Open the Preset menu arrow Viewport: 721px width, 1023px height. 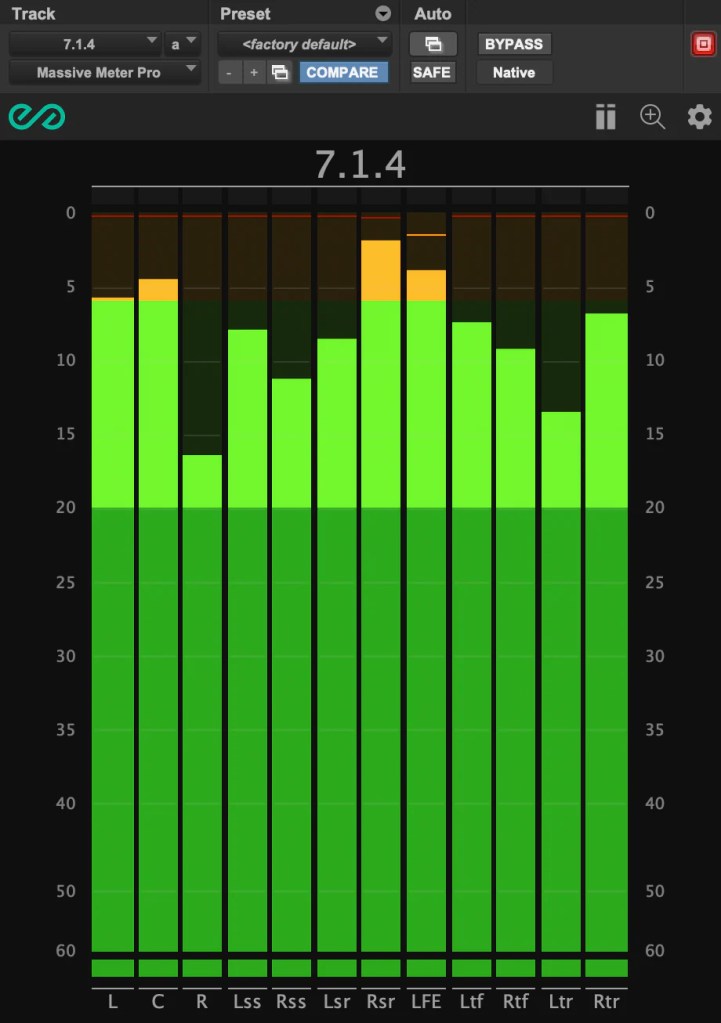[x=383, y=14]
